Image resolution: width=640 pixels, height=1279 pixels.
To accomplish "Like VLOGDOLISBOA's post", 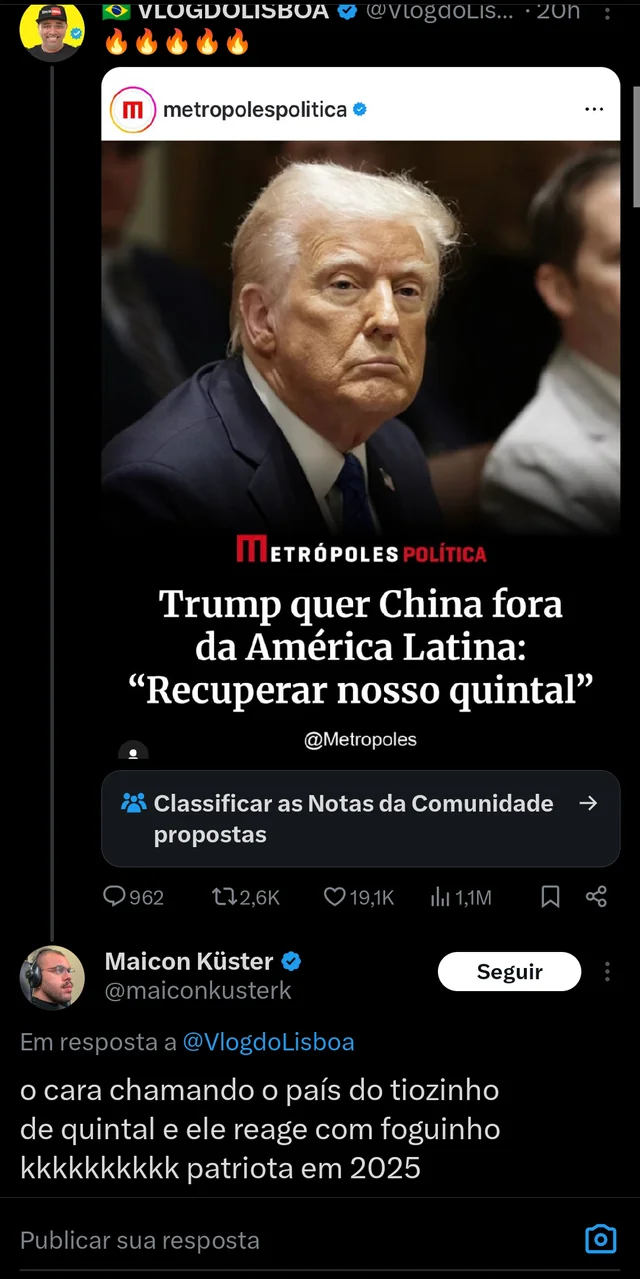I will (359, 897).
